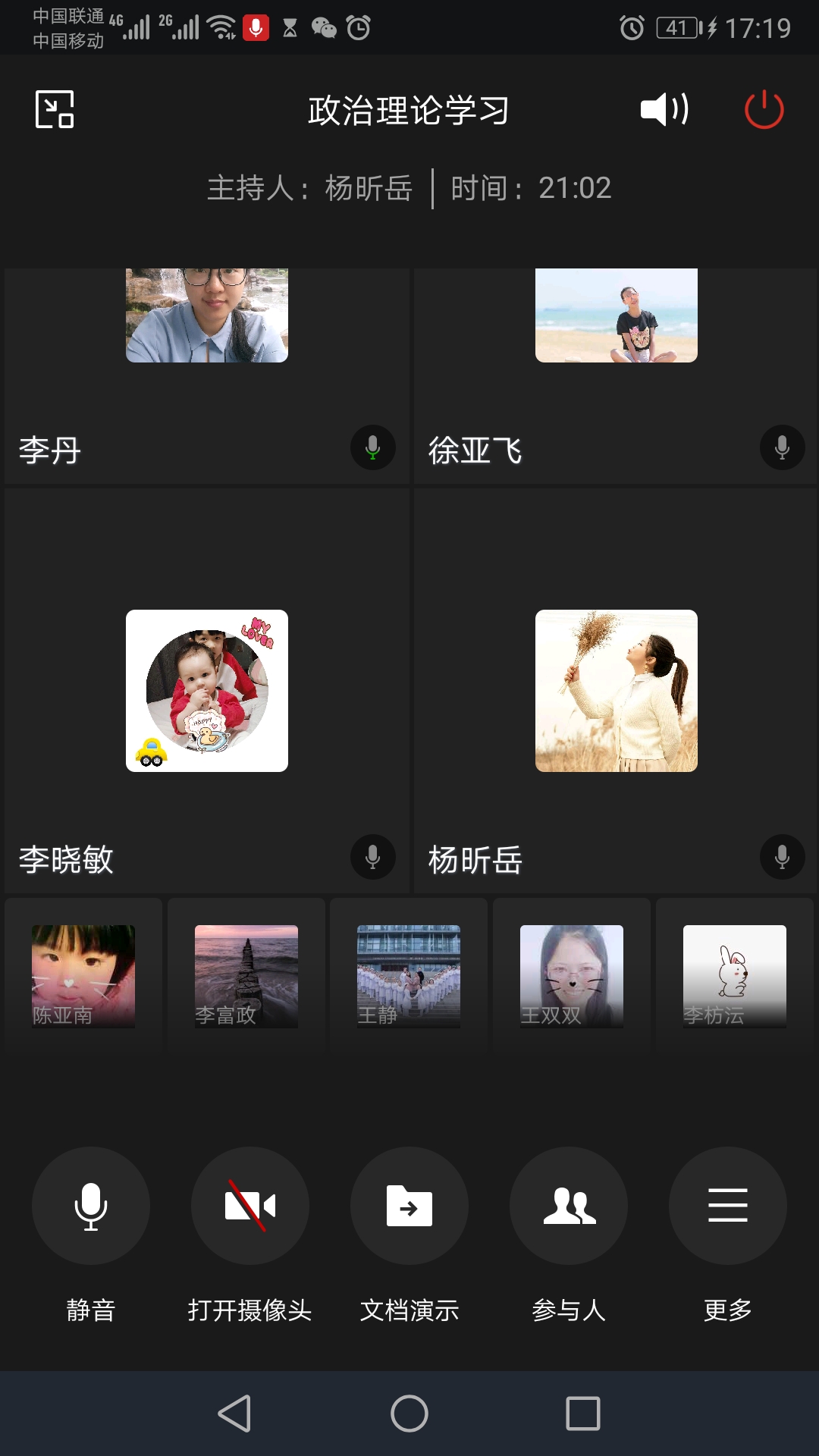
Task: Tap the microphone icon beside 杨昕岳
Action: 783,857
